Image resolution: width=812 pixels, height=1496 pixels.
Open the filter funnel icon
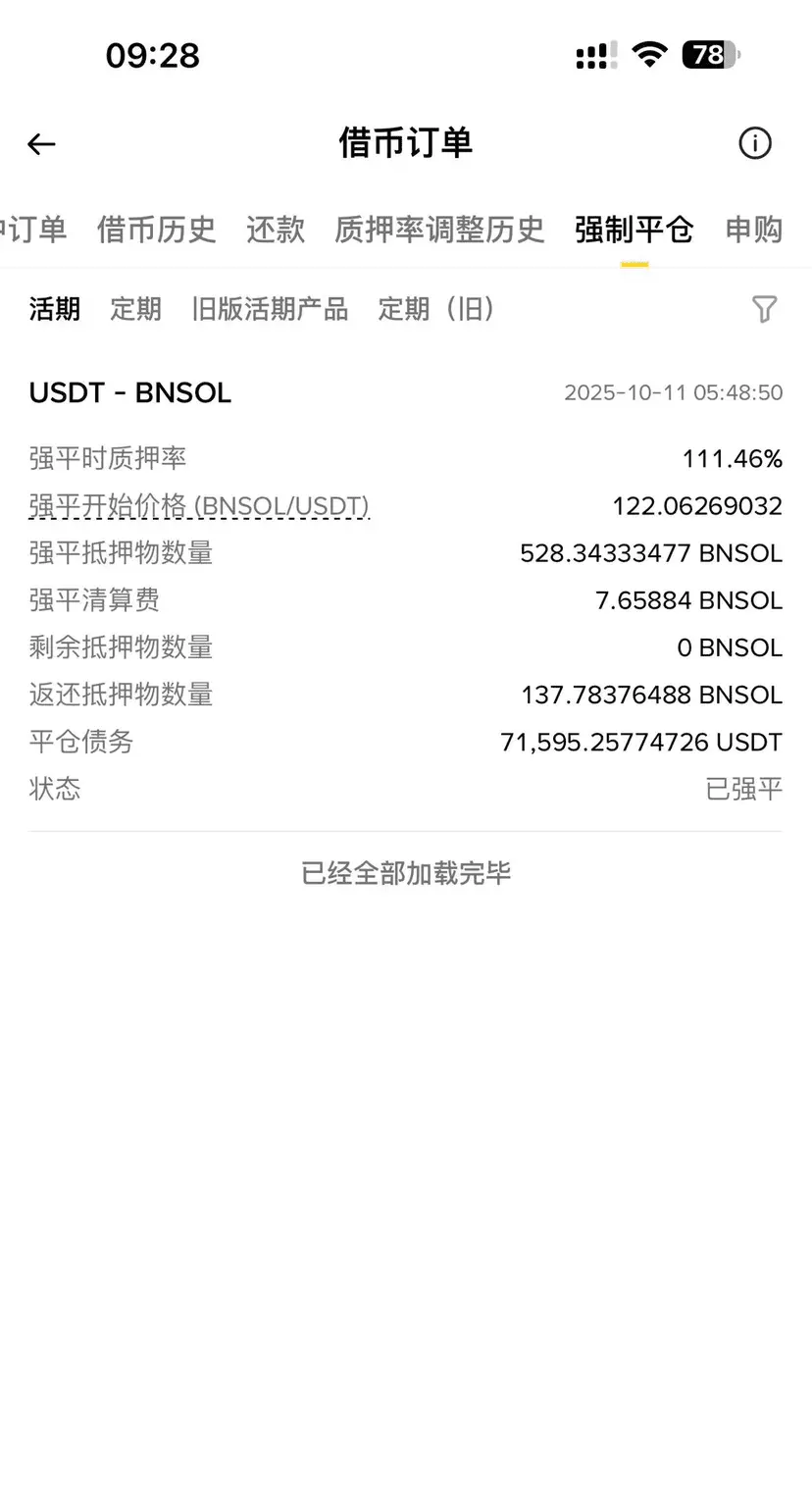point(764,309)
